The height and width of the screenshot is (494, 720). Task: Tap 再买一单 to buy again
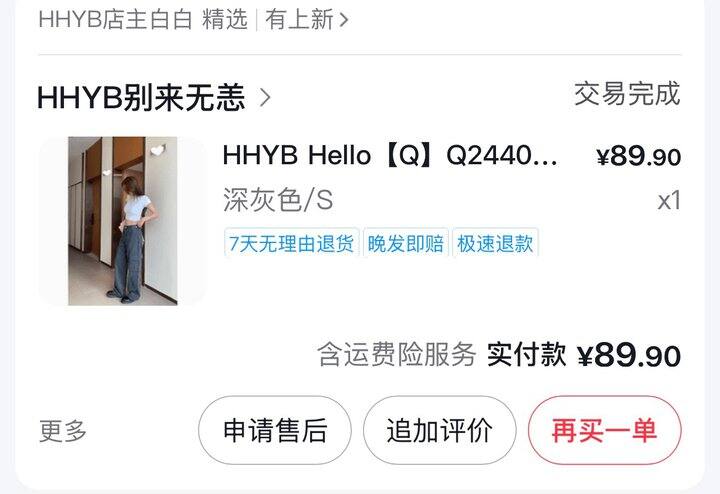click(604, 431)
